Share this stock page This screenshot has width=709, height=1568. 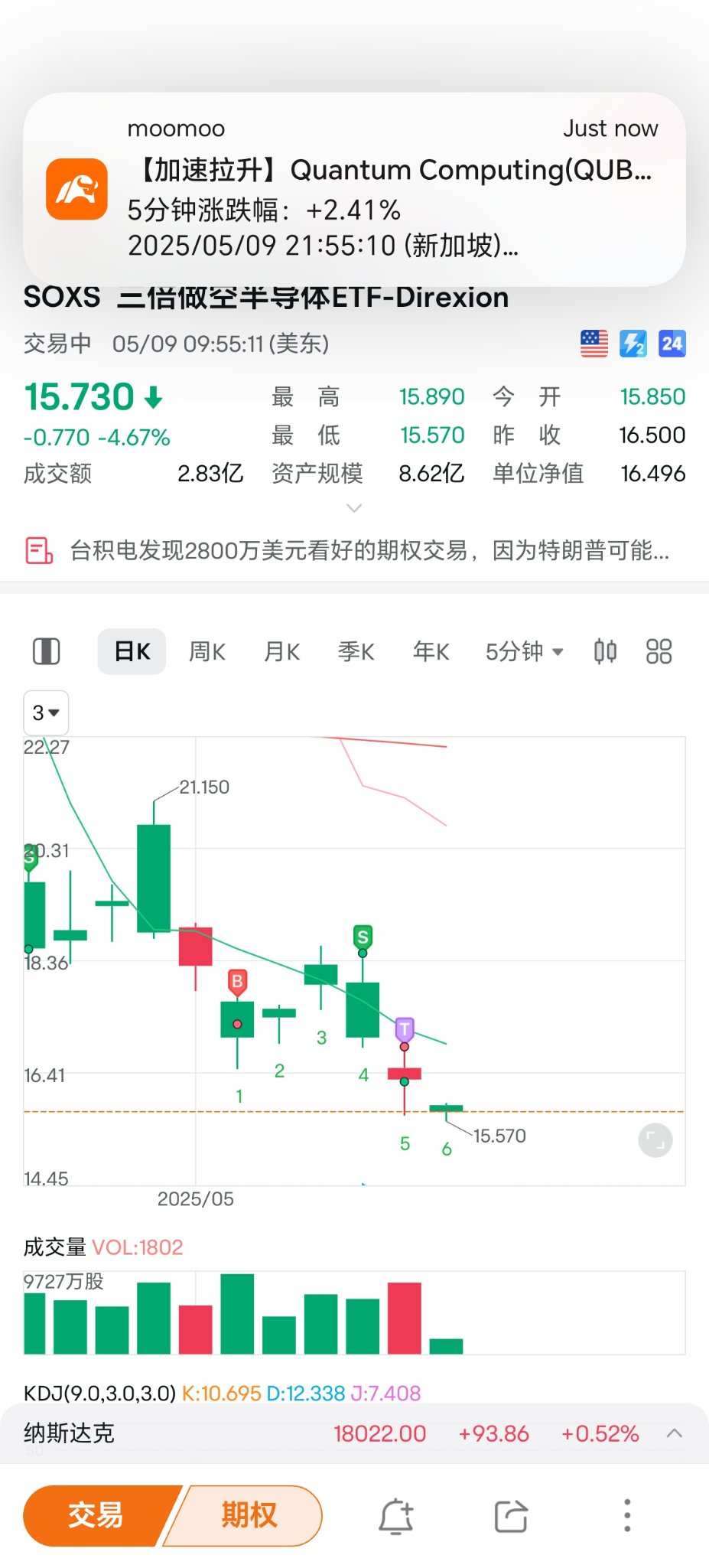click(x=511, y=1516)
